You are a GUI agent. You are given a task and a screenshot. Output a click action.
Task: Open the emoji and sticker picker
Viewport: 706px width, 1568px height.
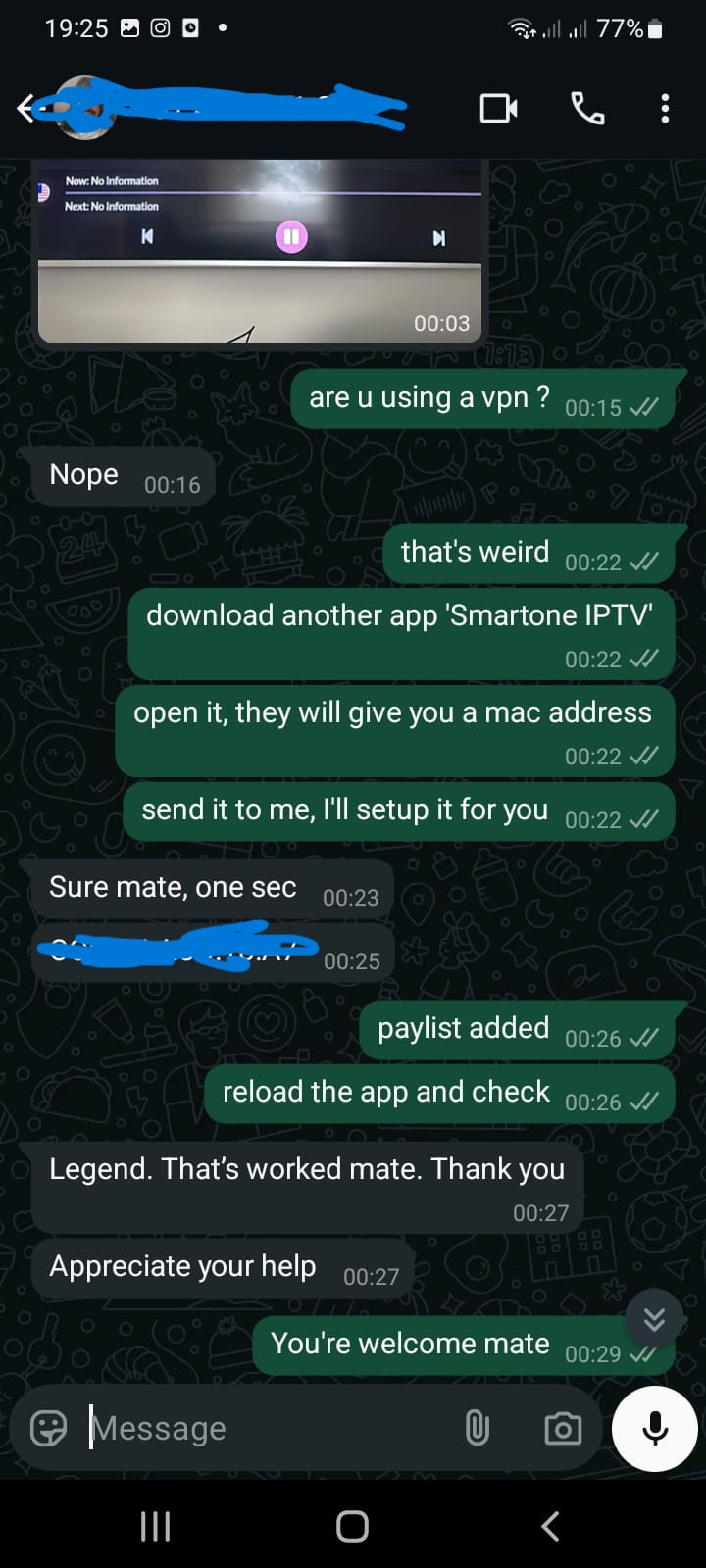pos(48,1428)
